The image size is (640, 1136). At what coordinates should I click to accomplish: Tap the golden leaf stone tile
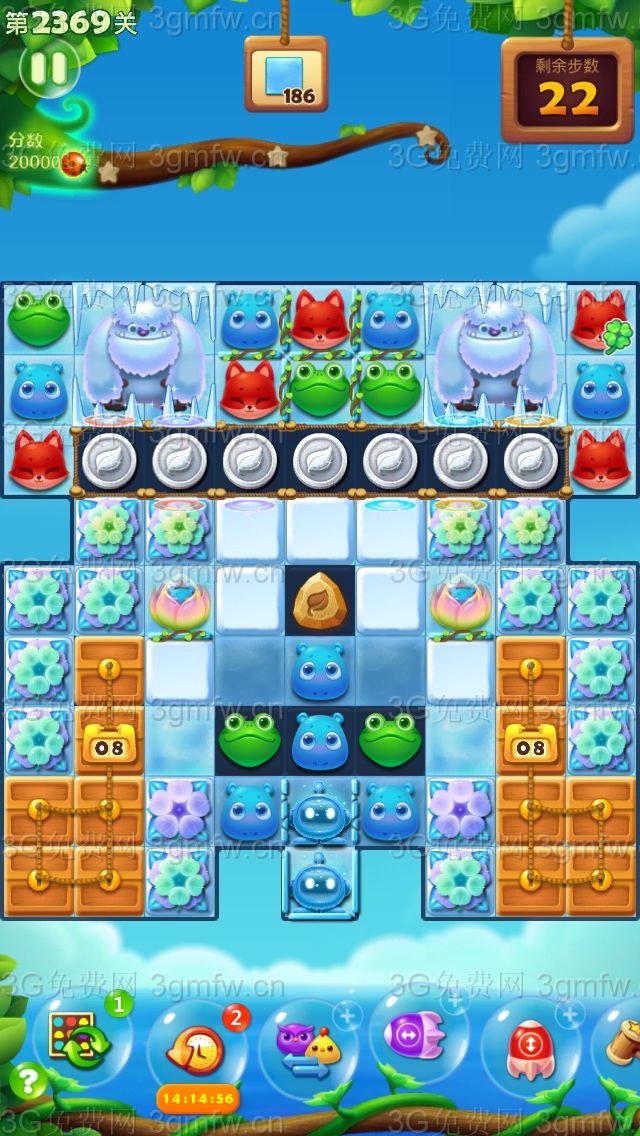(319, 601)
